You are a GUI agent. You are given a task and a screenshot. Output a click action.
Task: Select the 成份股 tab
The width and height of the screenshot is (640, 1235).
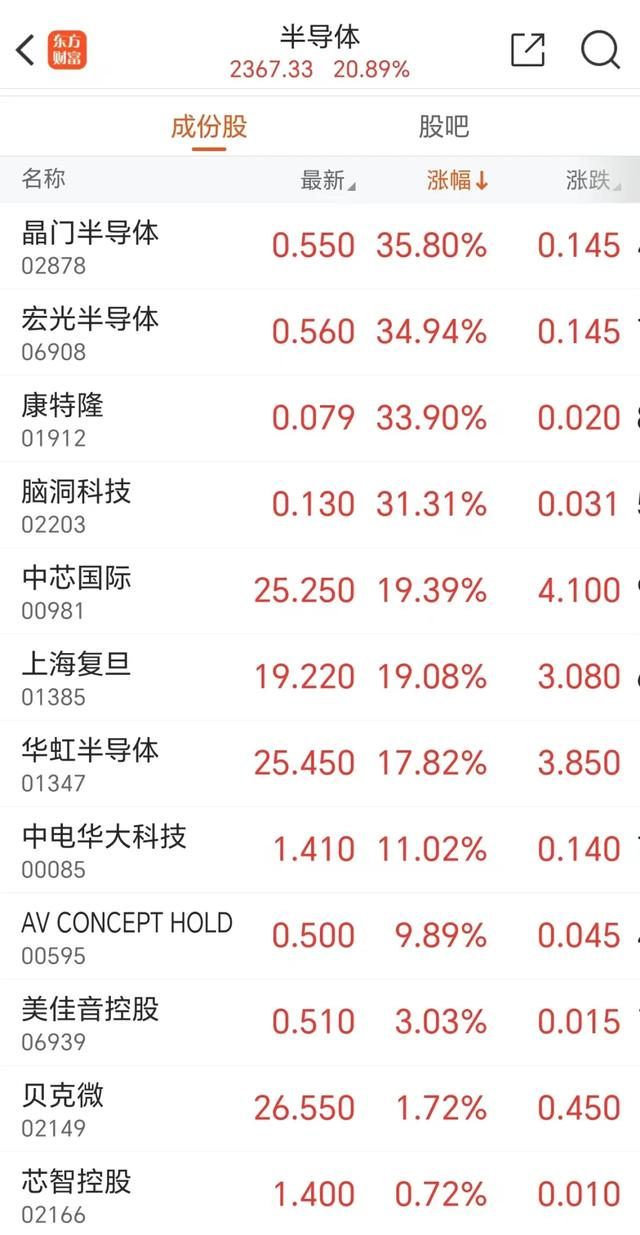(209, 127)
